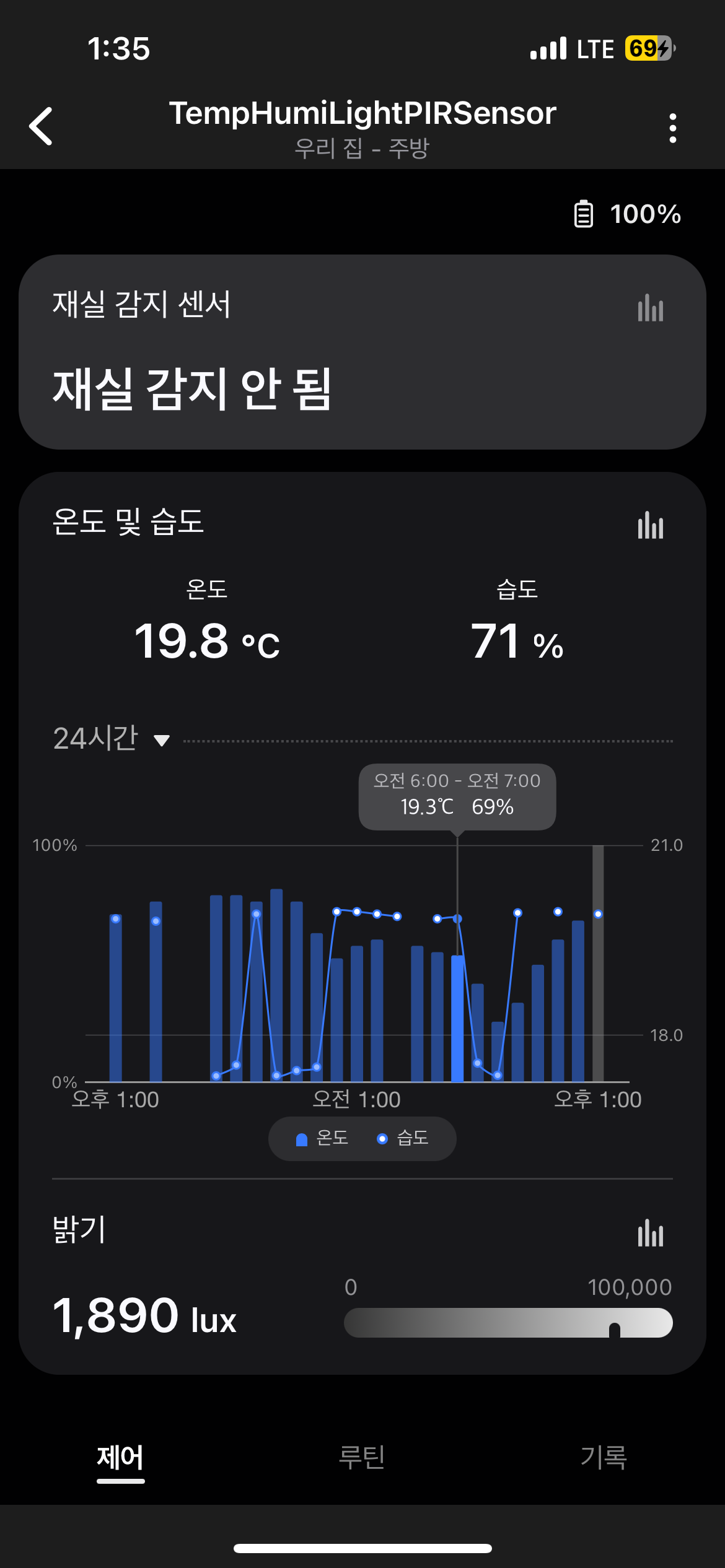Open the temperature and humidity chart icon

pos(651,526)
